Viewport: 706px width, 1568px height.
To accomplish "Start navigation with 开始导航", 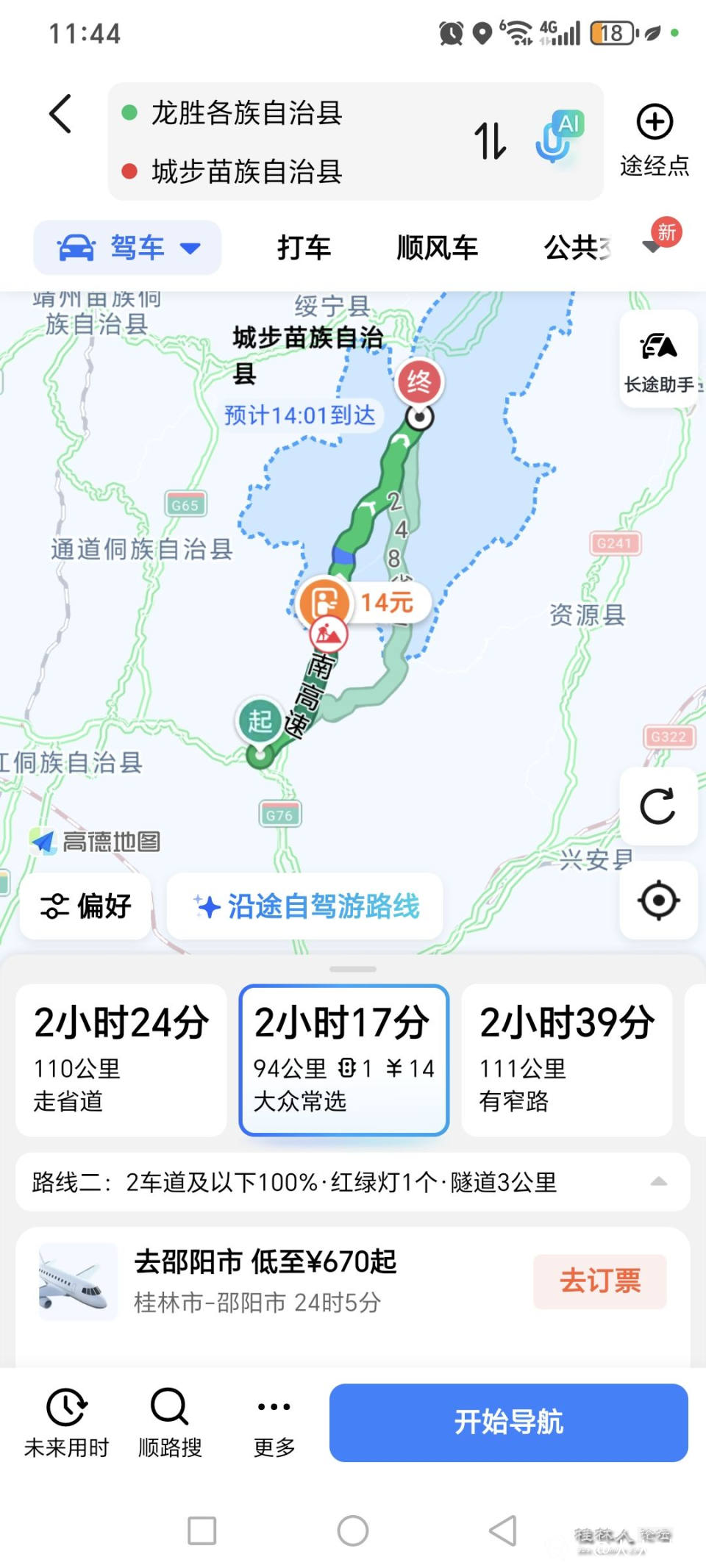I will 508,1422.
